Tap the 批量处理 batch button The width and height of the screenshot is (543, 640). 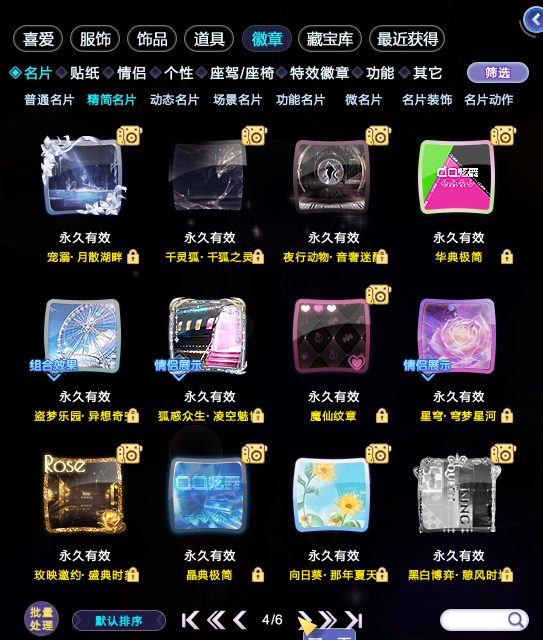click(41, 619)
